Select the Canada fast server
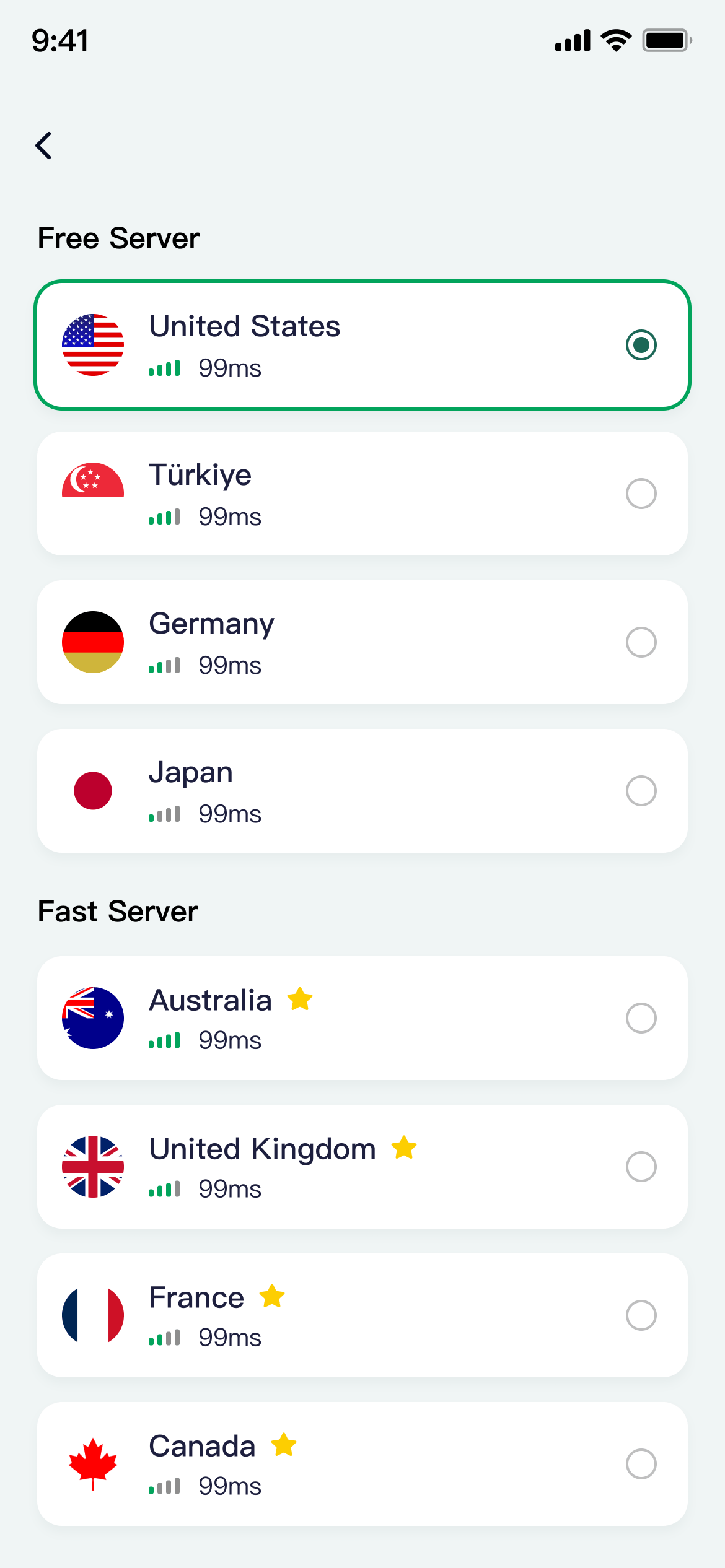 tap(641, 1464)
